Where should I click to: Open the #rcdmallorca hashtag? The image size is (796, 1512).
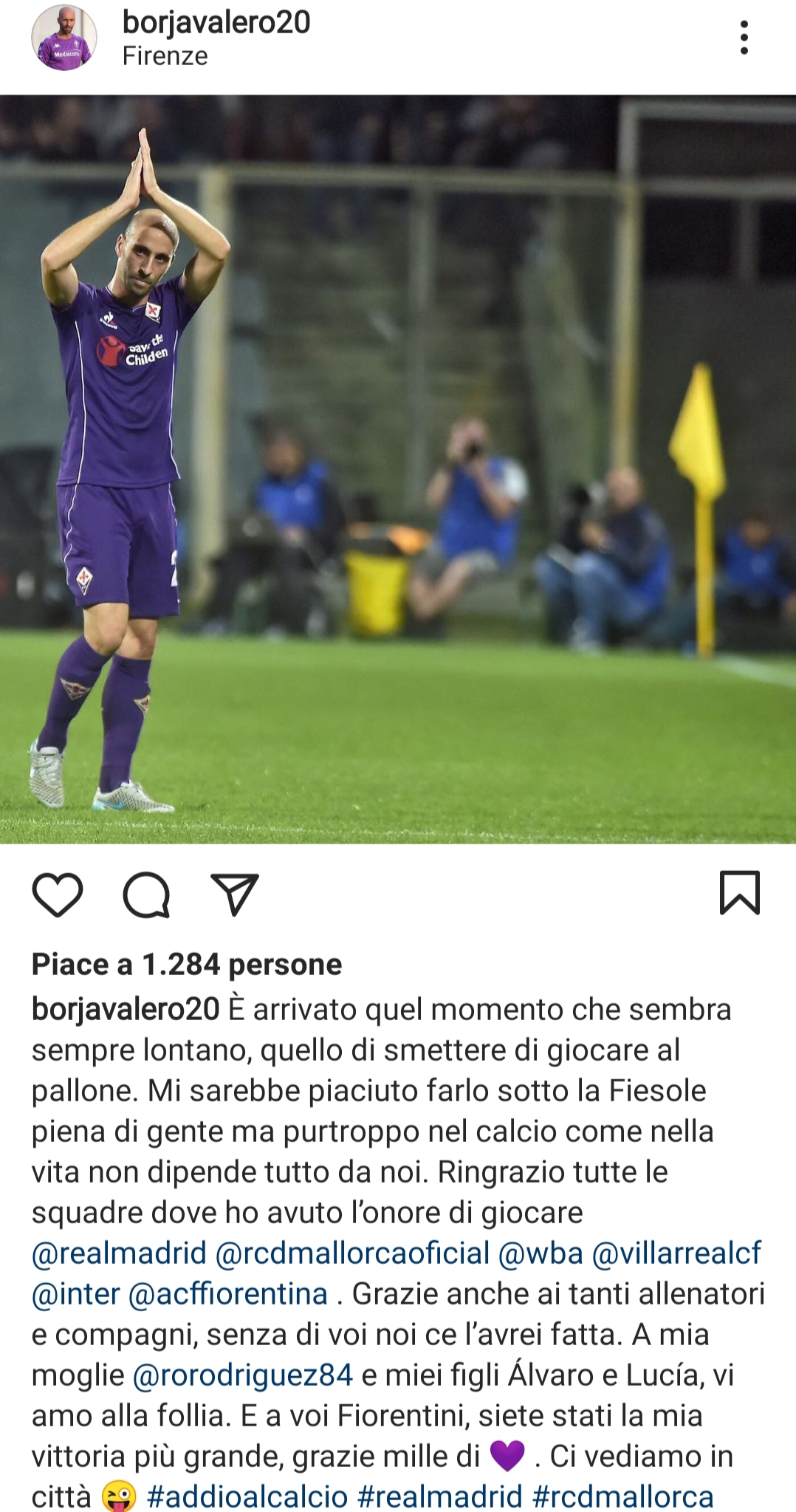[x=622, y=1496]
